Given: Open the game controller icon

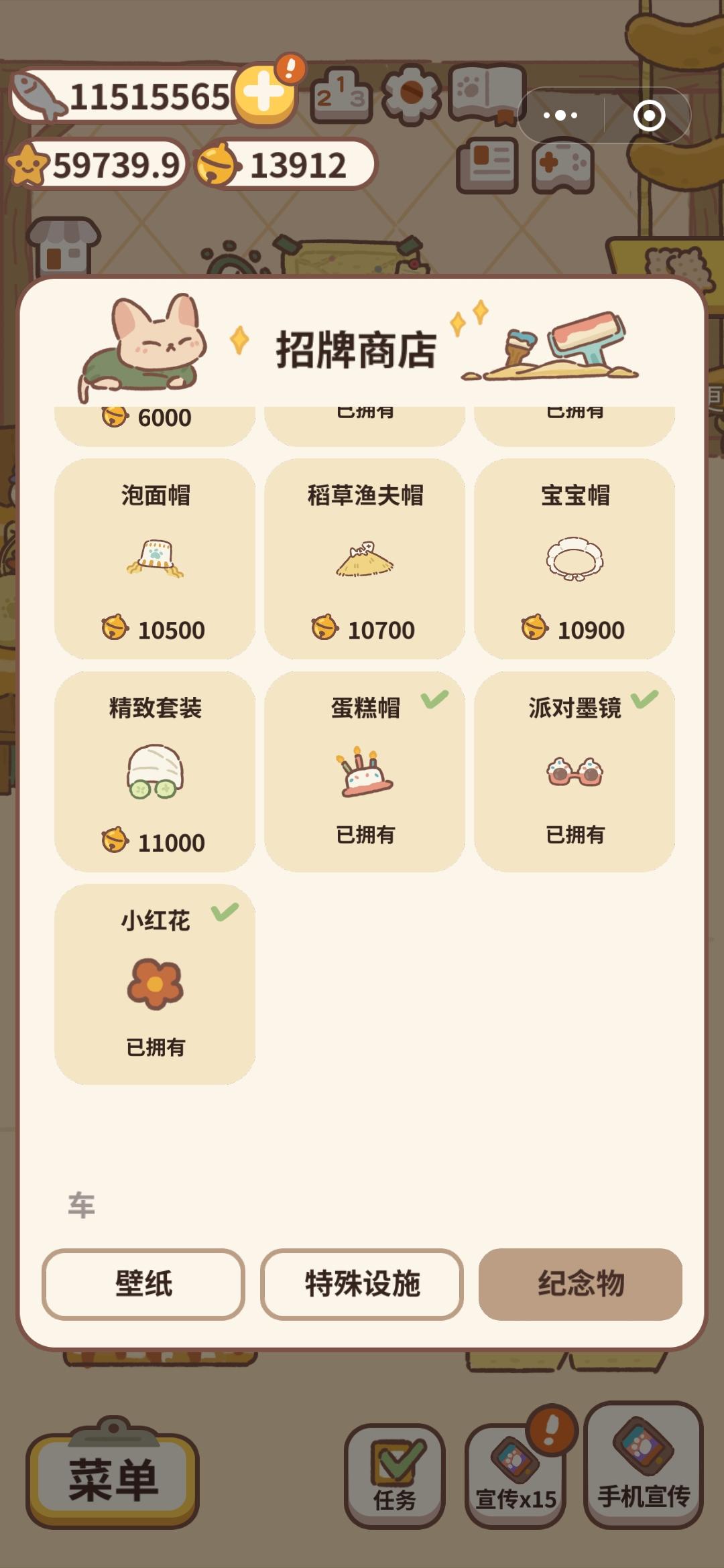Looking at the screenshot, I should pos(562,165).
